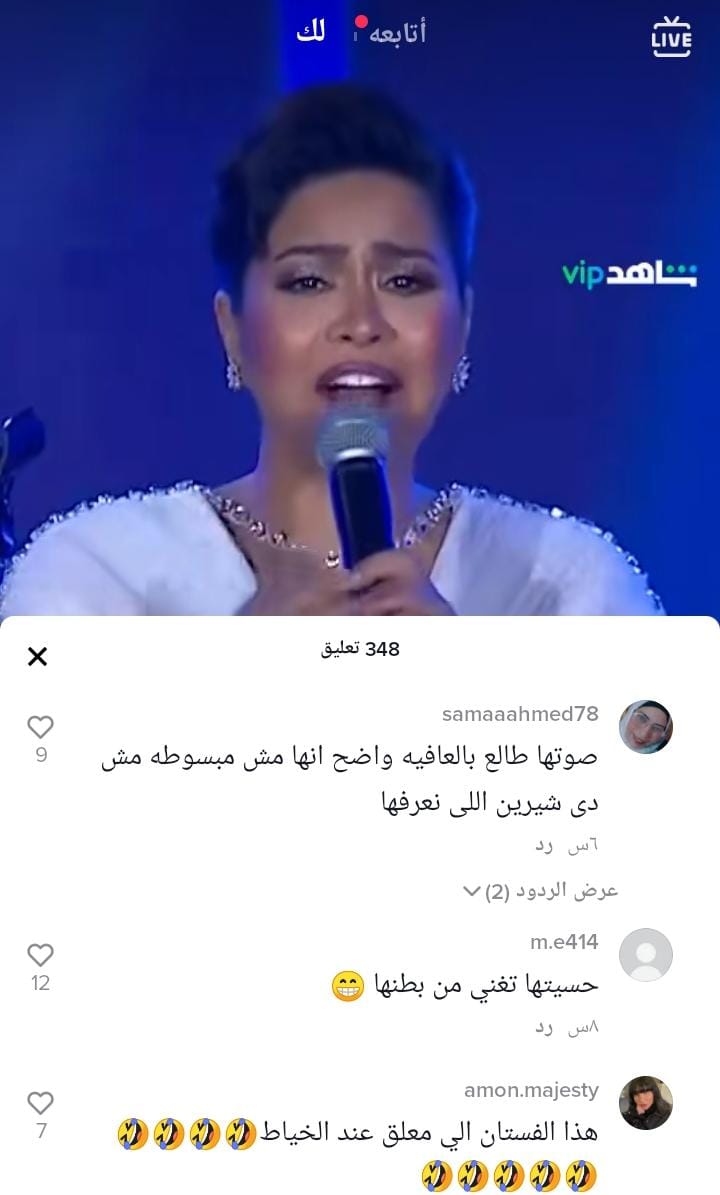720x1195 pixels.
Task: Close the comments panel
Action: point(37,656)
